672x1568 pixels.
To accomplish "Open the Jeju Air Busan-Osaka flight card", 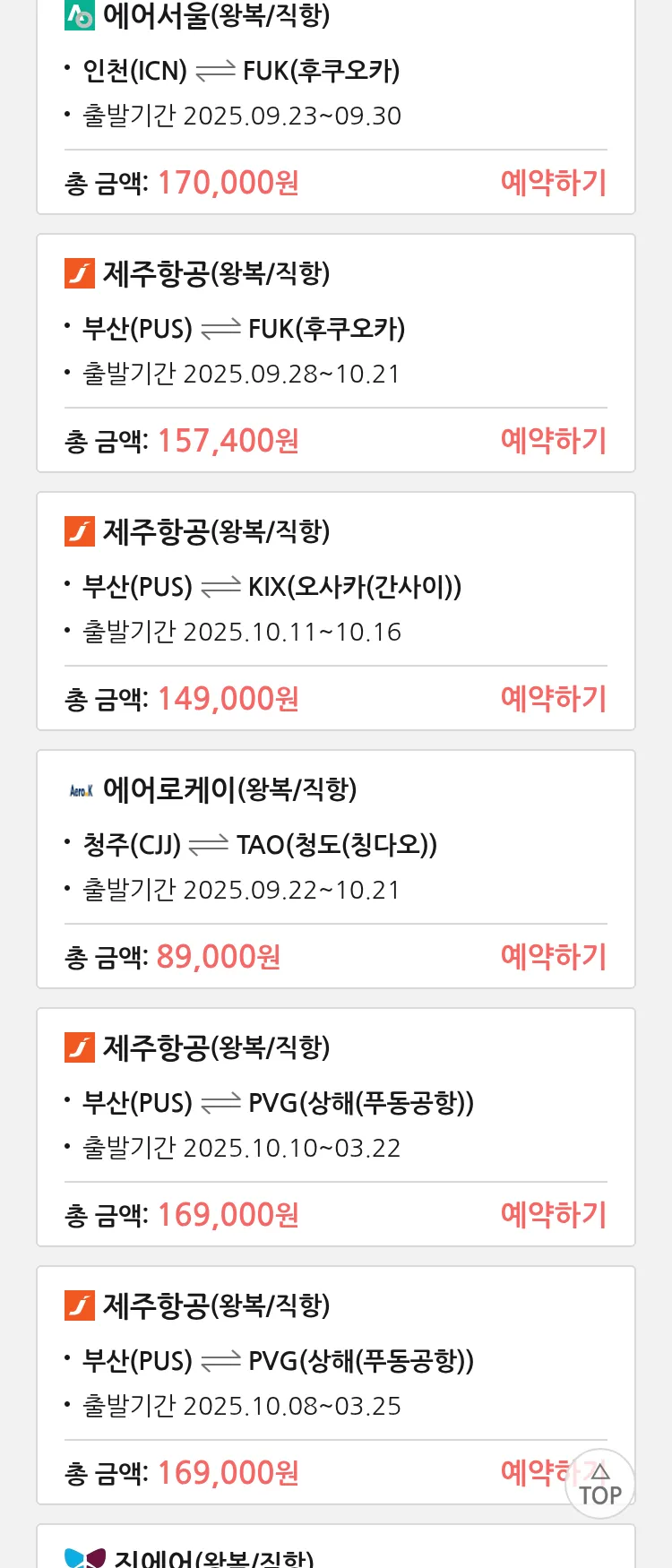I will 335,586.
